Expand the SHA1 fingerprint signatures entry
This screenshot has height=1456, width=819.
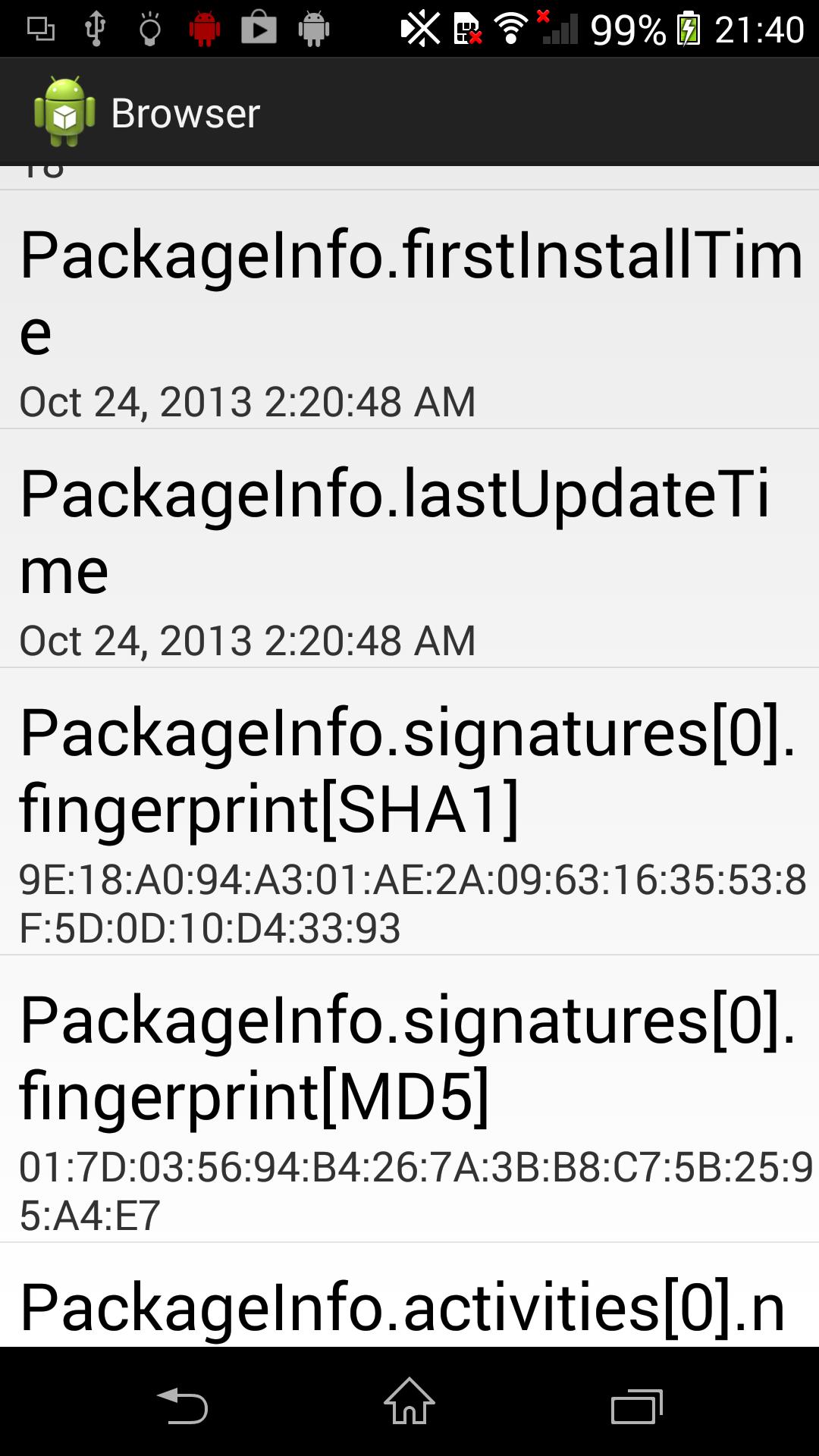point(409,819)
